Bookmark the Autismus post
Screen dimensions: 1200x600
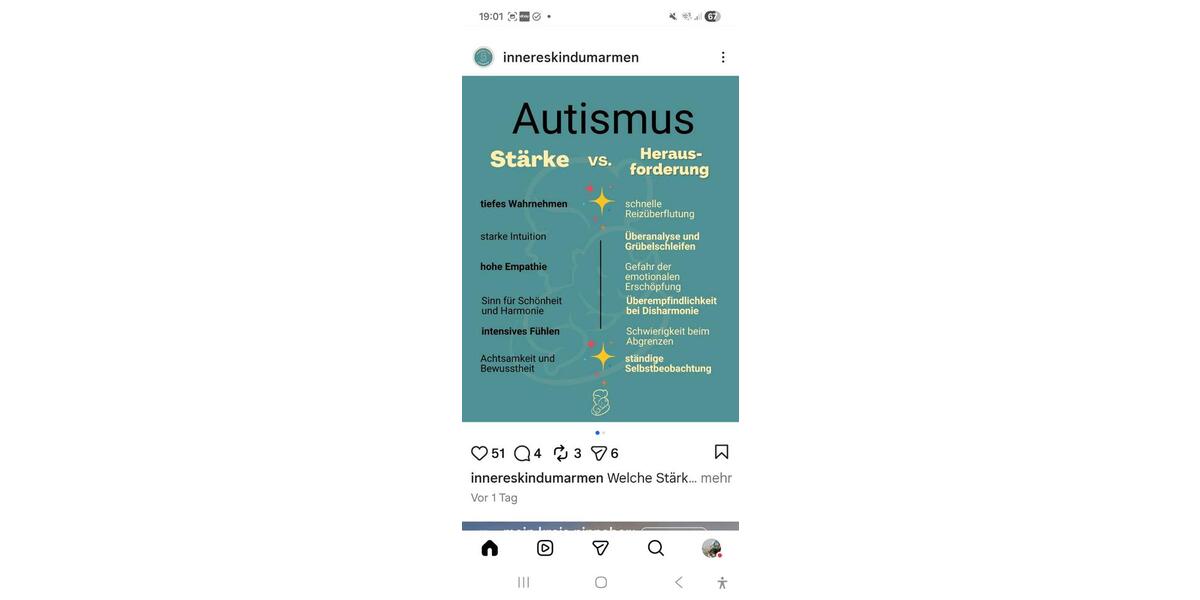click(722, 452)
